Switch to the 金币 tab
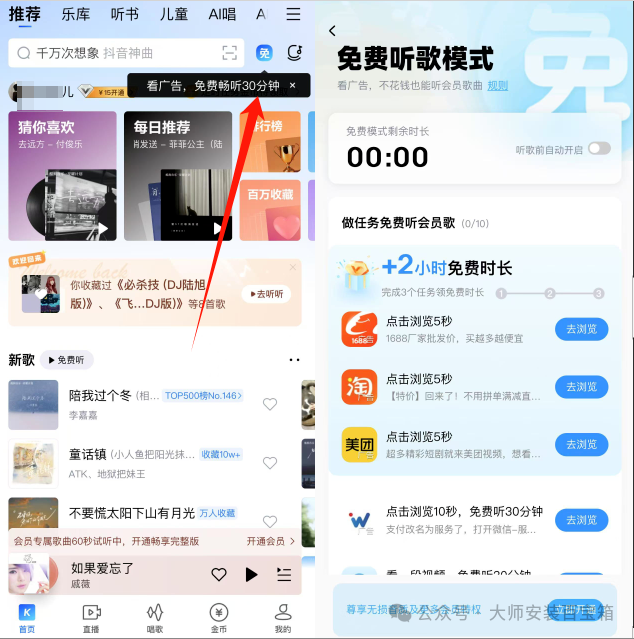The height and width of the screenshot is (639, 634). click(218, 617)
